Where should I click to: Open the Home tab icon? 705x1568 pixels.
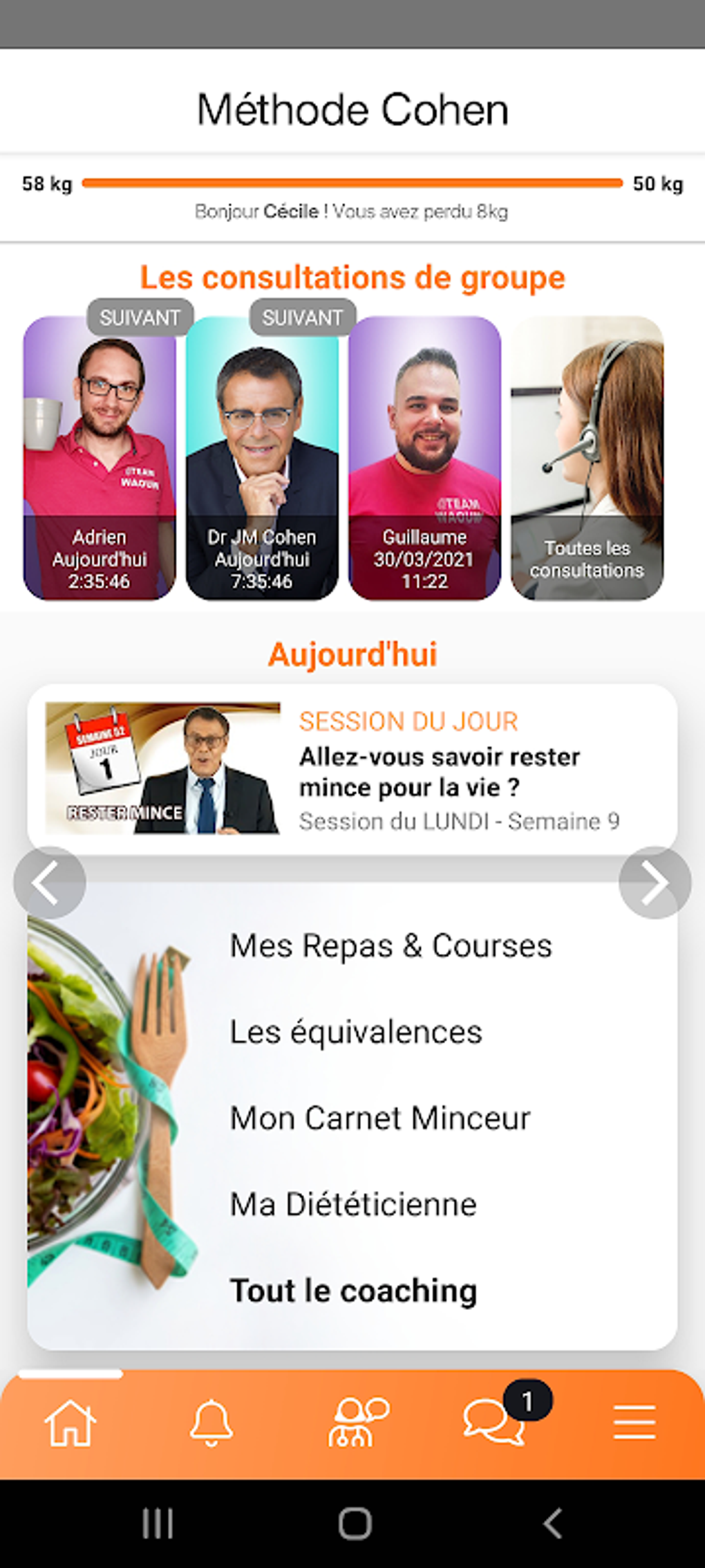tap(68, 1421)
